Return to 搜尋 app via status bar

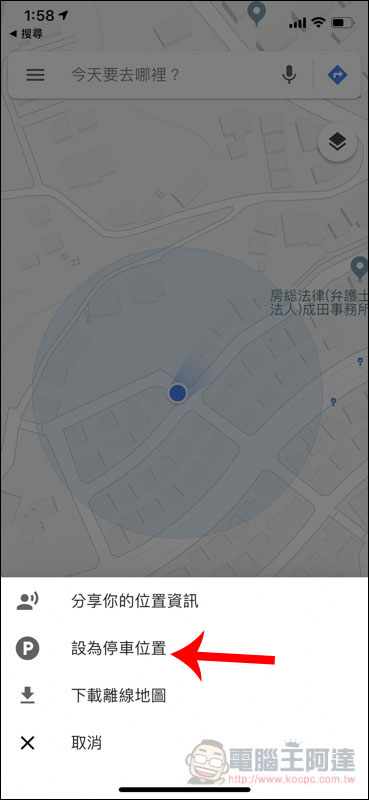click(x=27, y=34)
